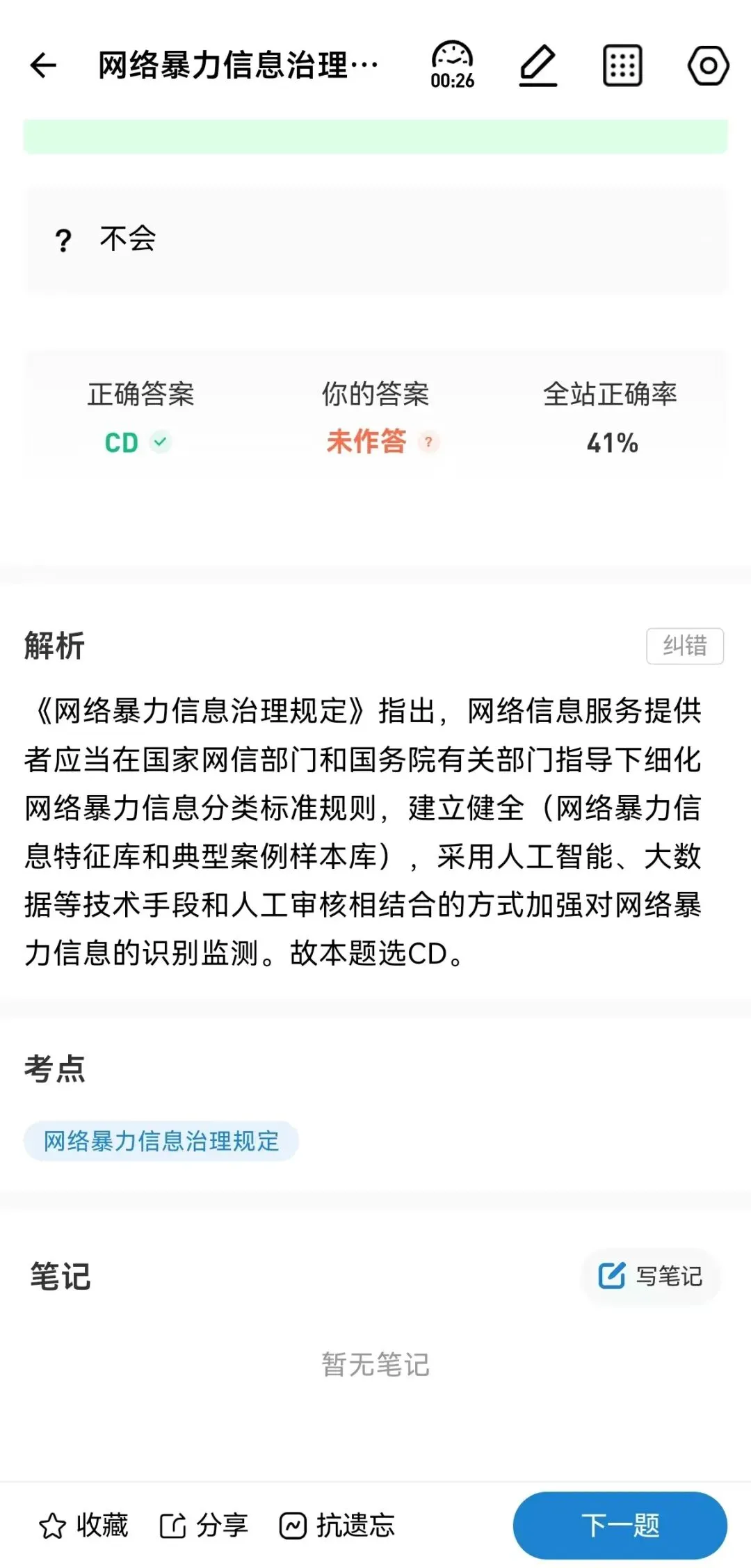Screen dimensions: 751x1568
Task: Go back using the top-left arrow
Action: pos(43,65)
